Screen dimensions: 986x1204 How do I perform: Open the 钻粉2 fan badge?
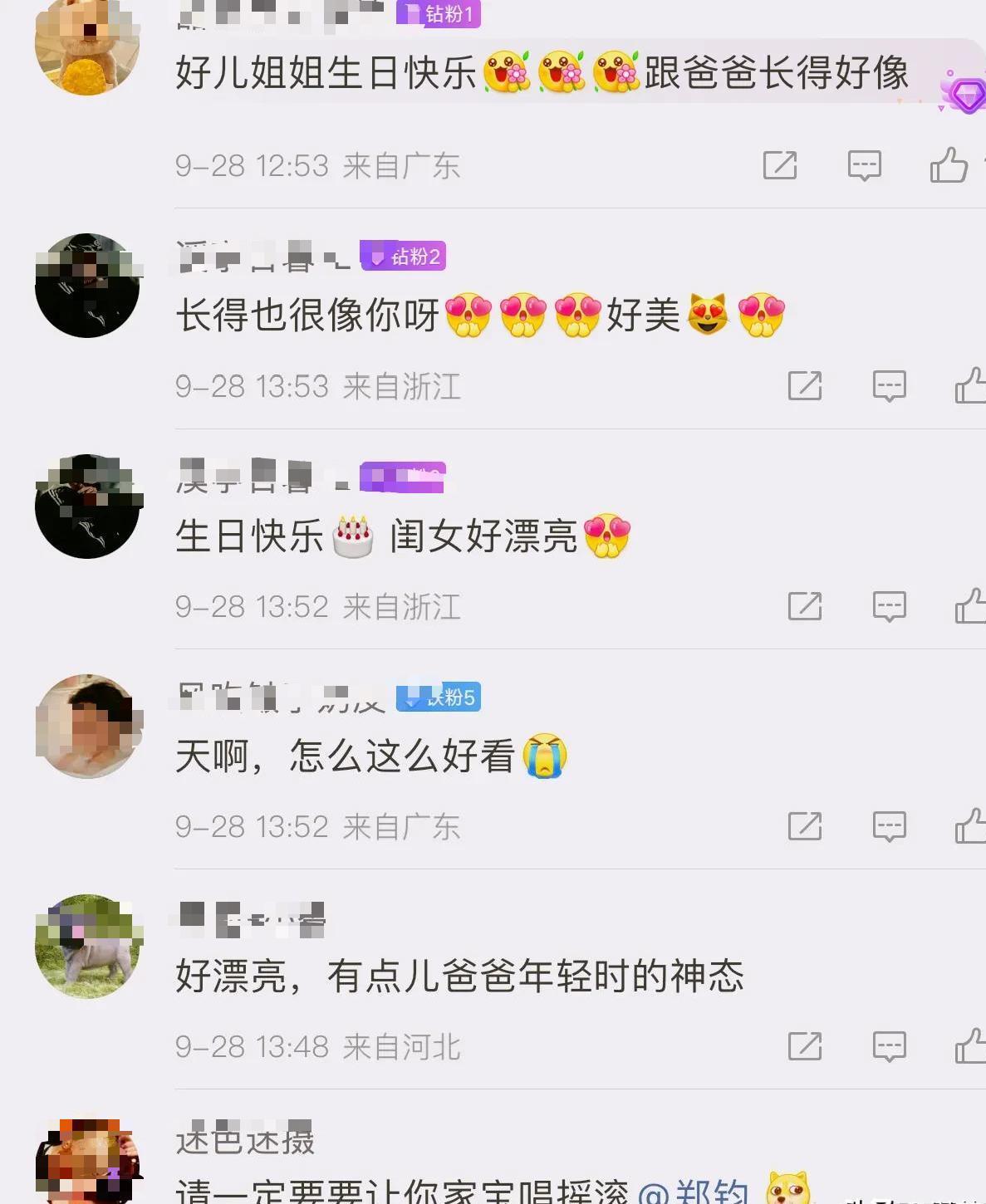coord(403,257)
